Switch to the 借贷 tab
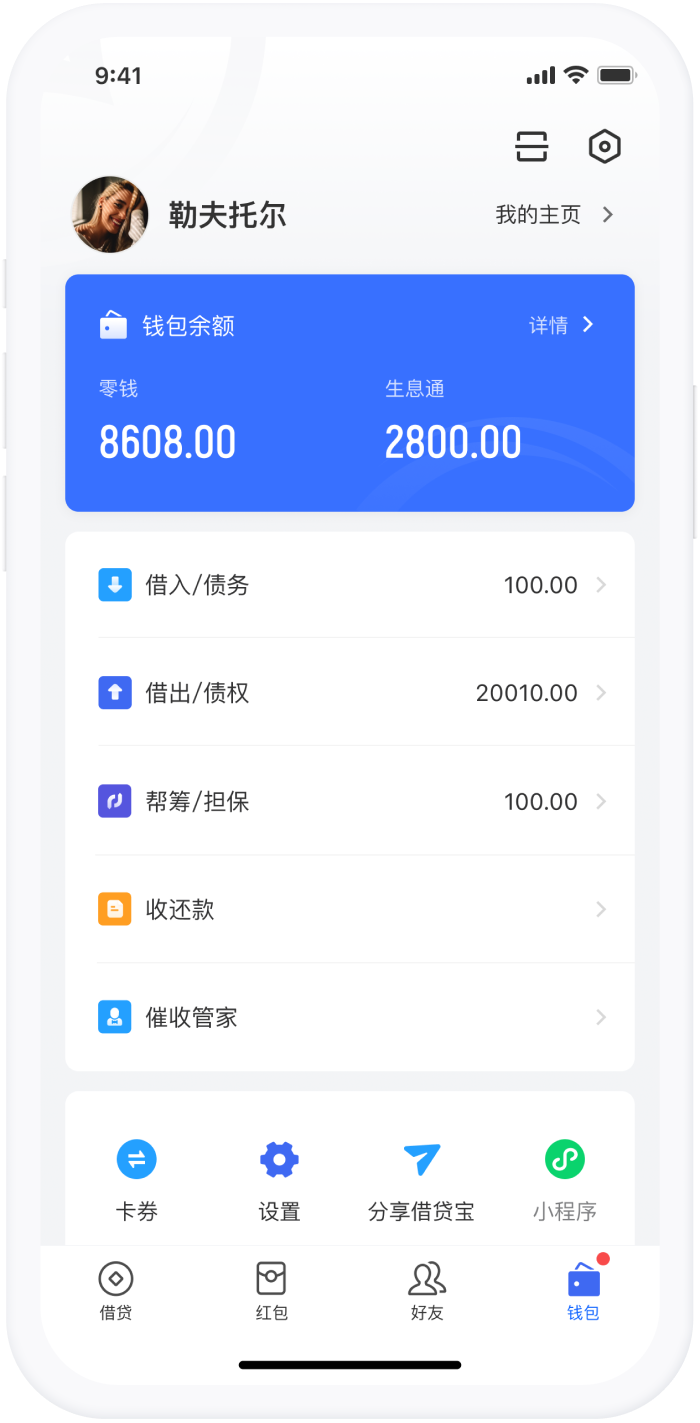Screen dimensions: 700x1423 click(x=116, y=1290)
